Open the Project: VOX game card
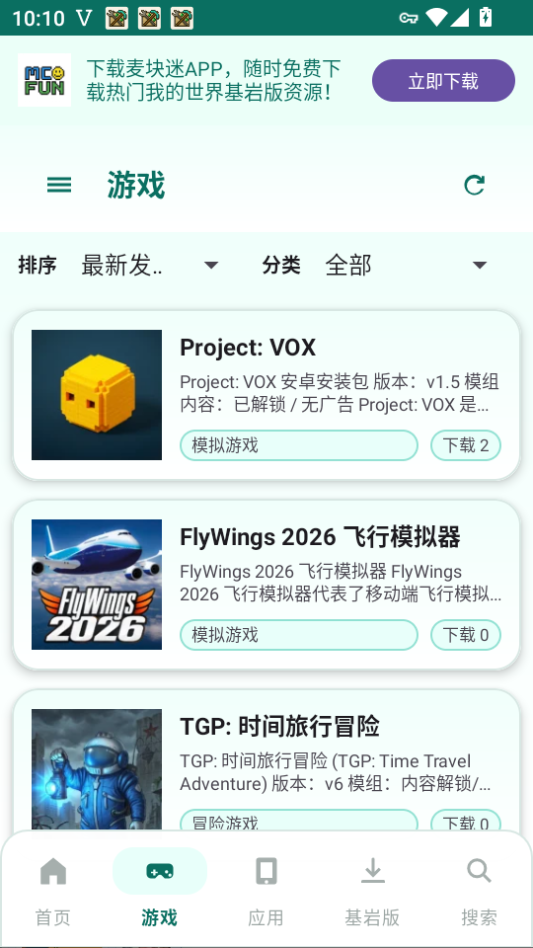 point(266,395)
